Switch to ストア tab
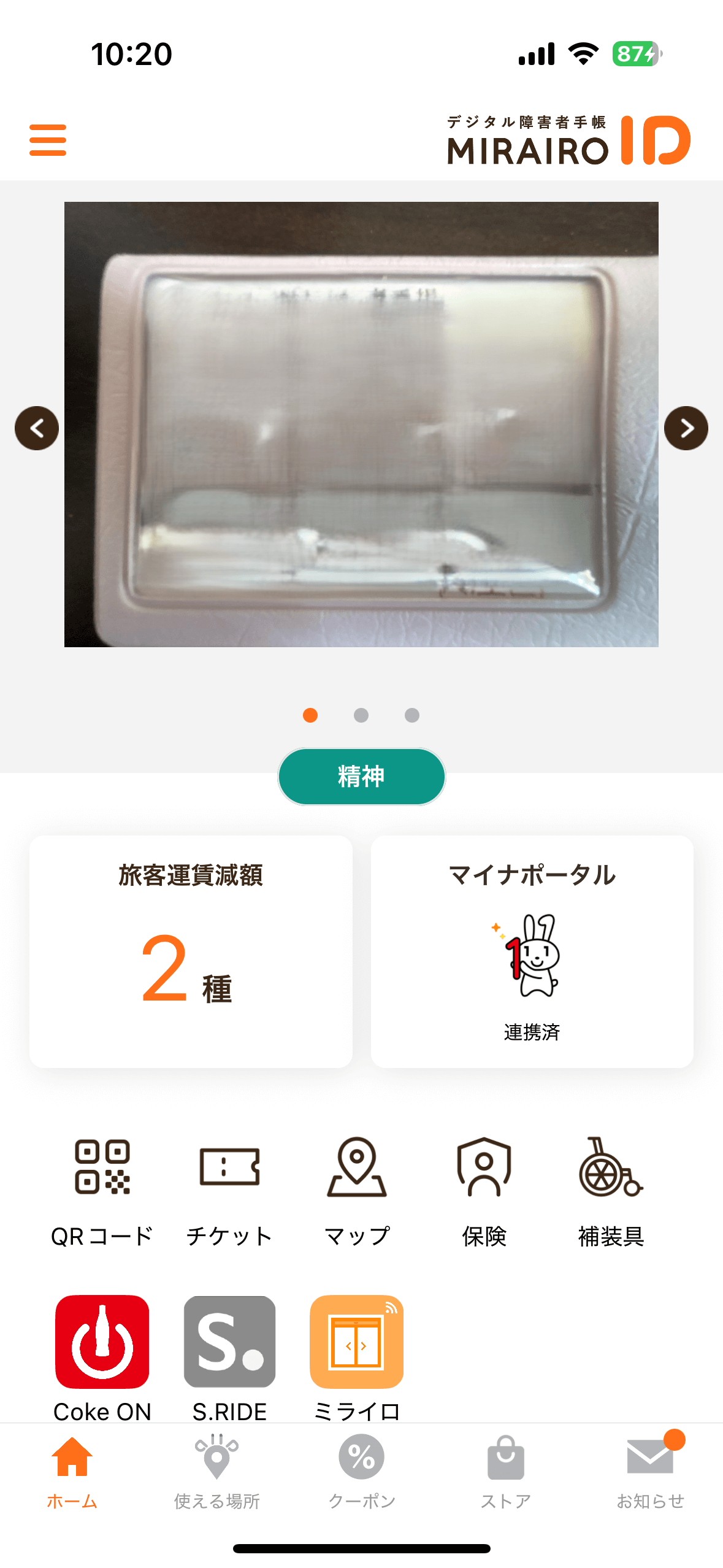This screenshot has height=1568, width=723. point(506,1472)
